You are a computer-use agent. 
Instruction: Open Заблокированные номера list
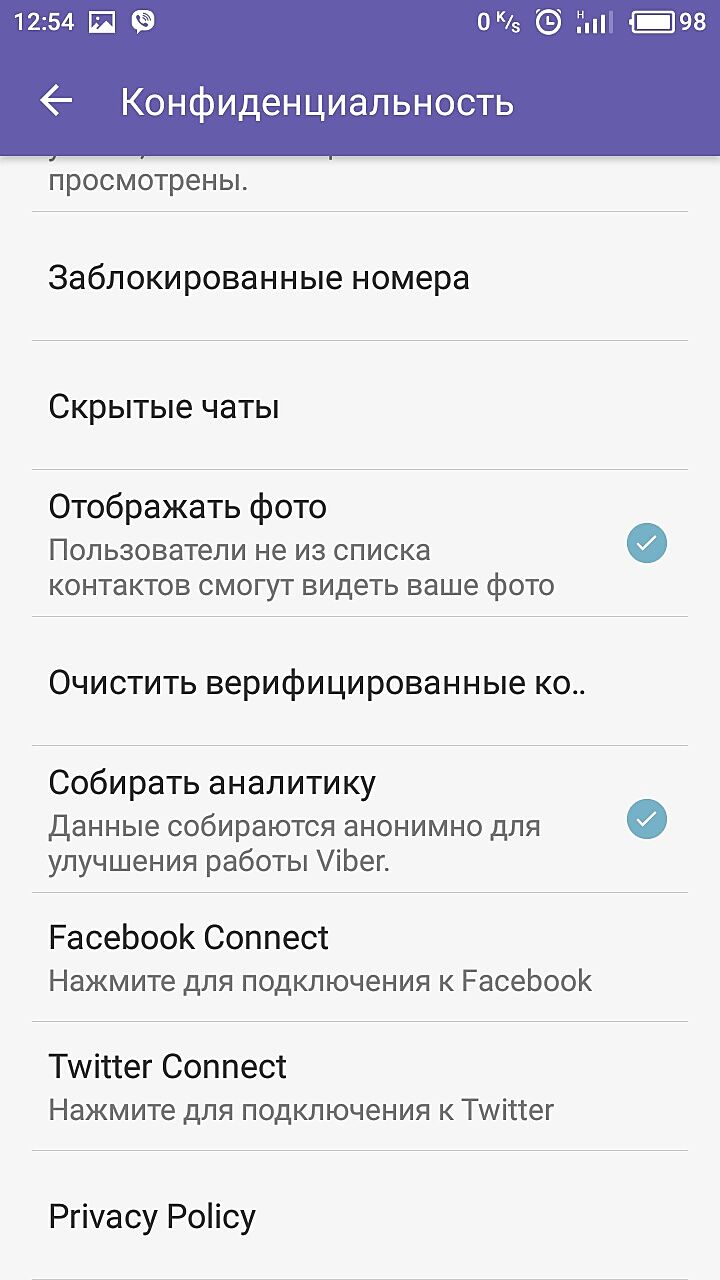click(259, 278)
